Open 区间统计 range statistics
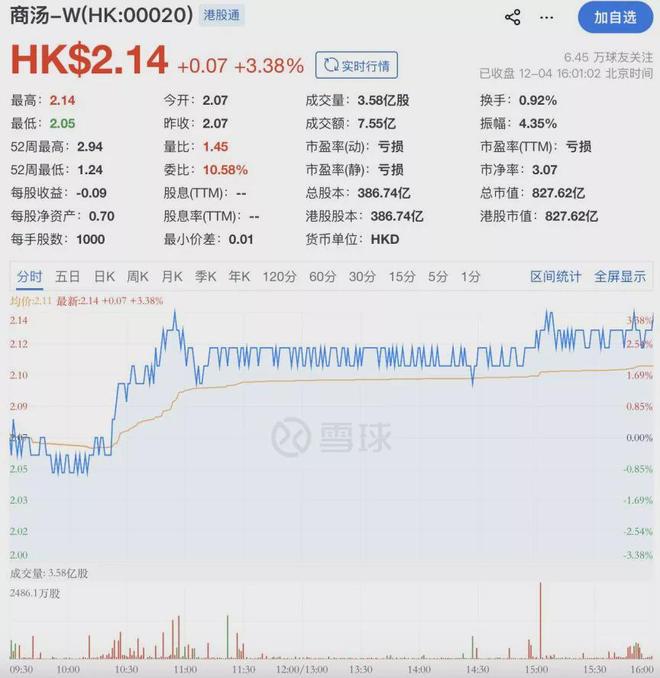The image size is (660, 678). click(x=555, y=276)
